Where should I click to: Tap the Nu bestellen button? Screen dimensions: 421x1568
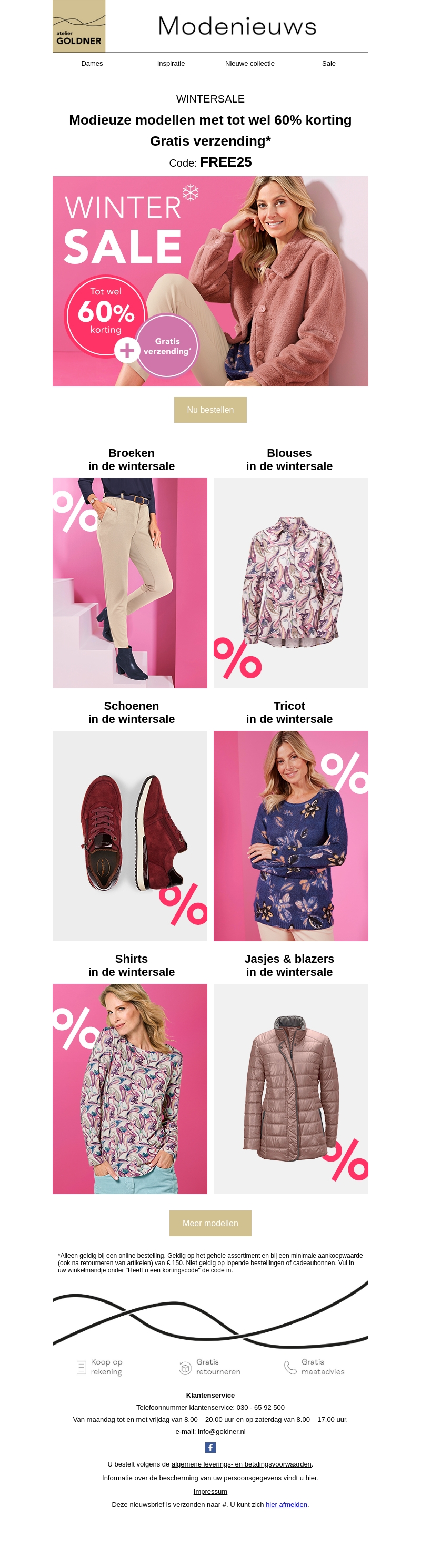tap(210, 410)
